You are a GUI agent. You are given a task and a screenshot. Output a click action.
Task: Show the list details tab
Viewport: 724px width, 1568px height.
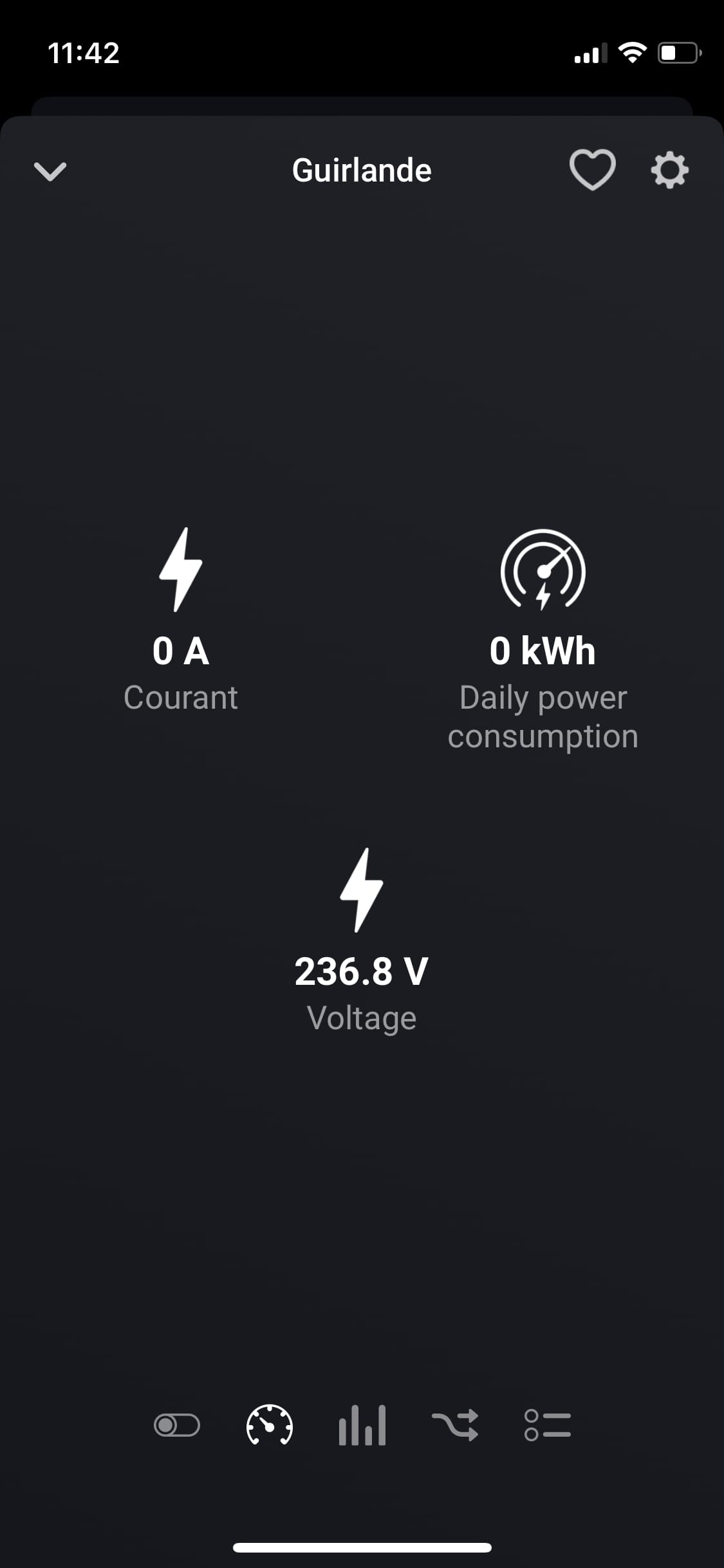[x=548, y=1425]
